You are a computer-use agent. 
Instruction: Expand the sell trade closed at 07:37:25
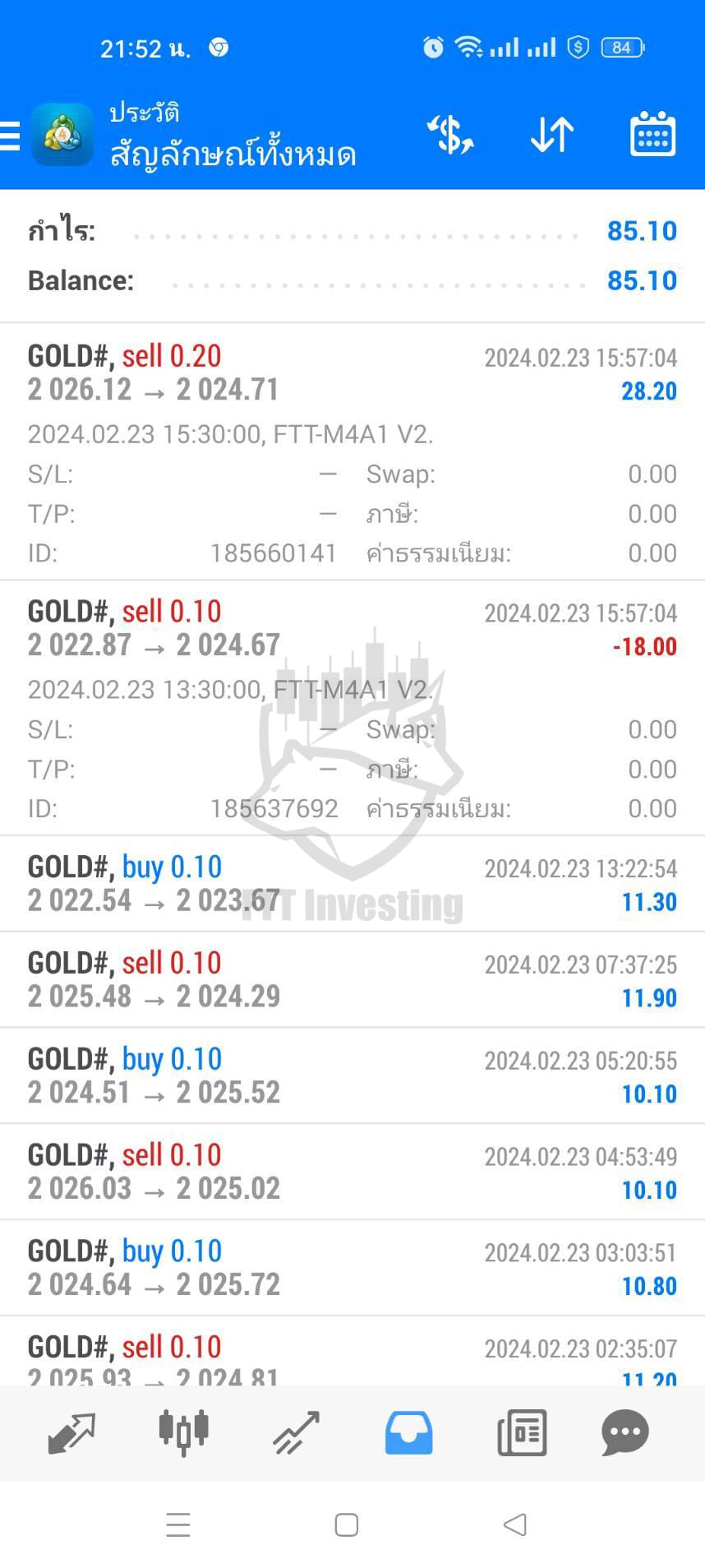click(352, 979)
